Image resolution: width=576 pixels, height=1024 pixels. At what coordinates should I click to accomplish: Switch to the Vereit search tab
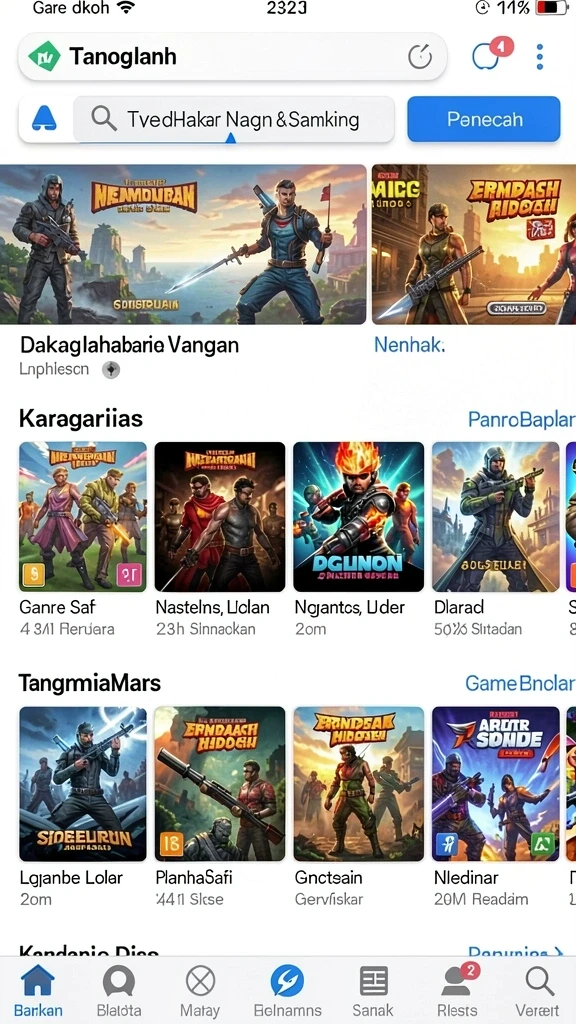point(539,991)
